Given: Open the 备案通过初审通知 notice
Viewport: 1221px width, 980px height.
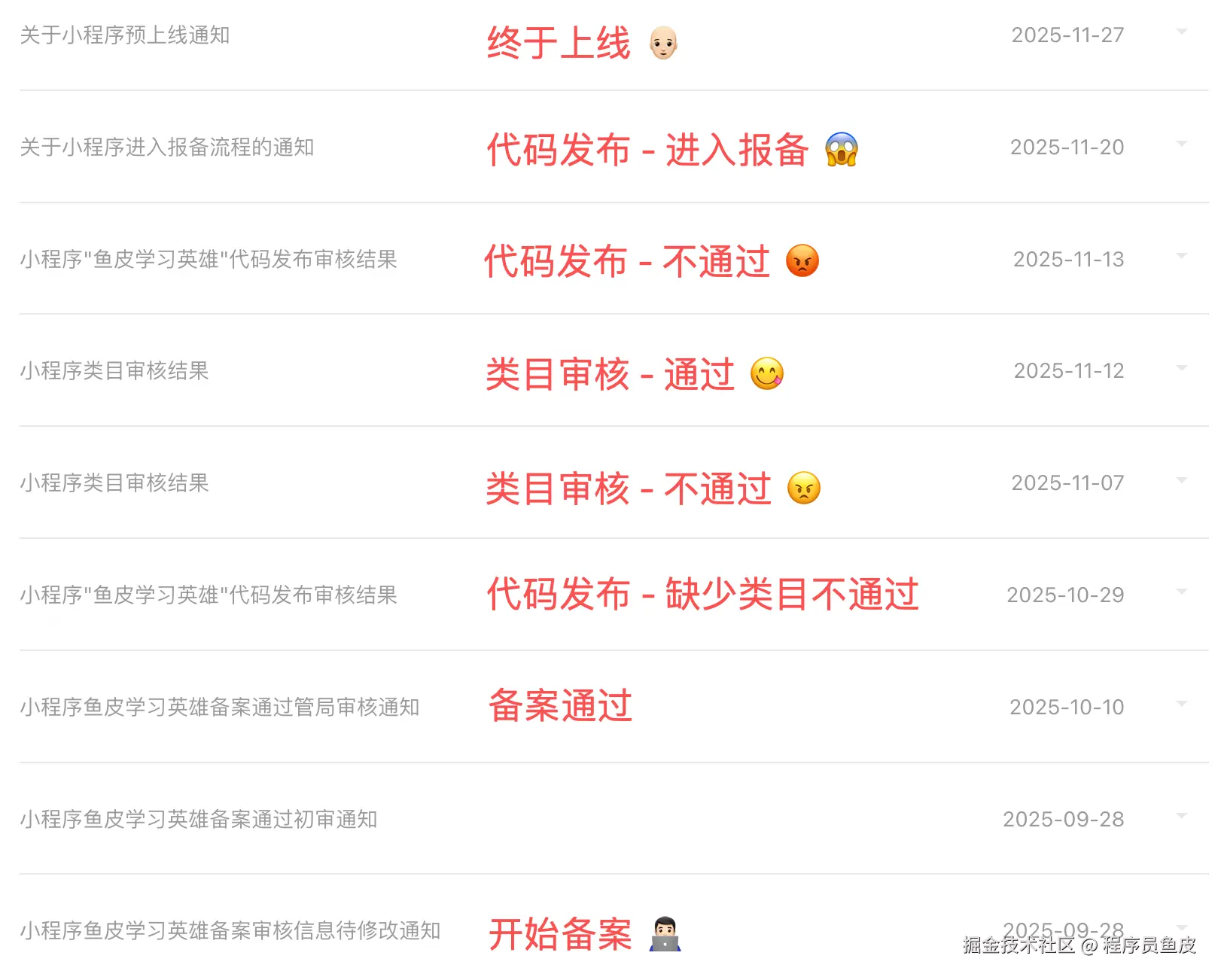Looking at the screenshot, I should pos(199,820).
